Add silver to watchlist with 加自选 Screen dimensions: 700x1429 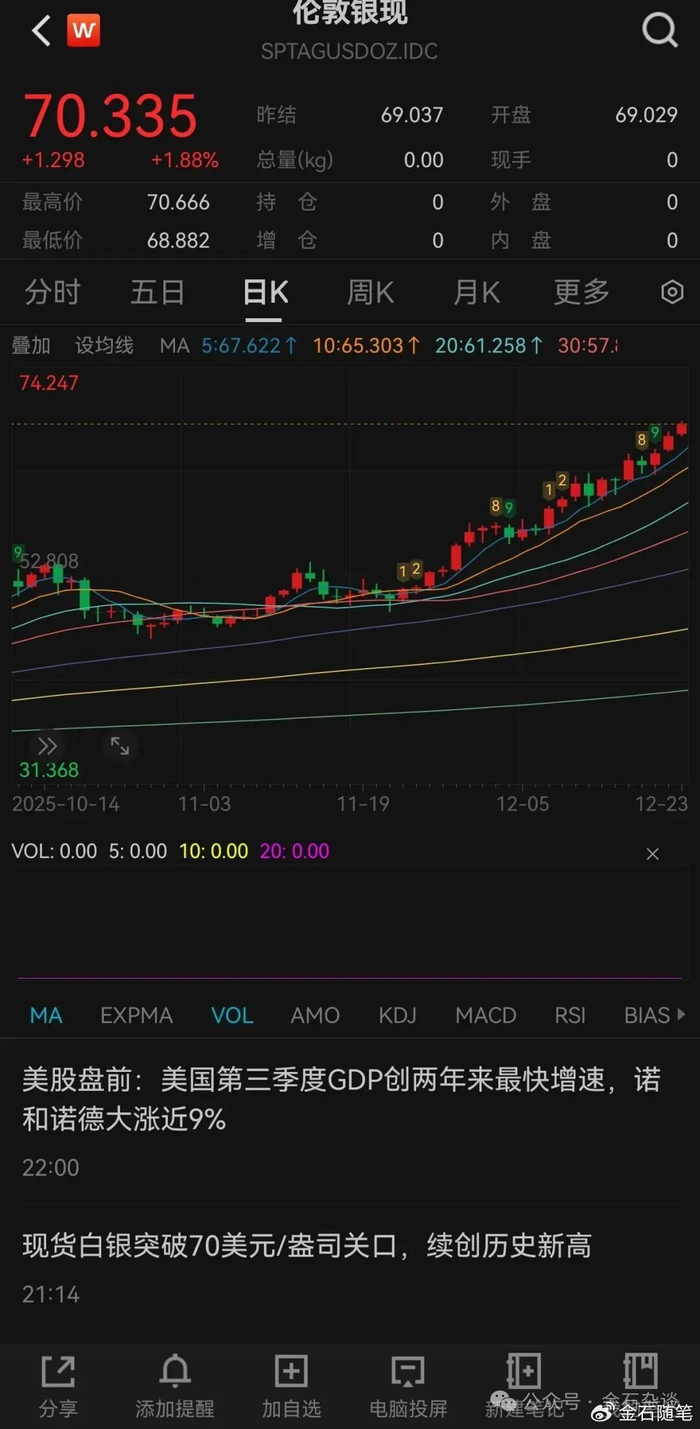[291, 1386]
